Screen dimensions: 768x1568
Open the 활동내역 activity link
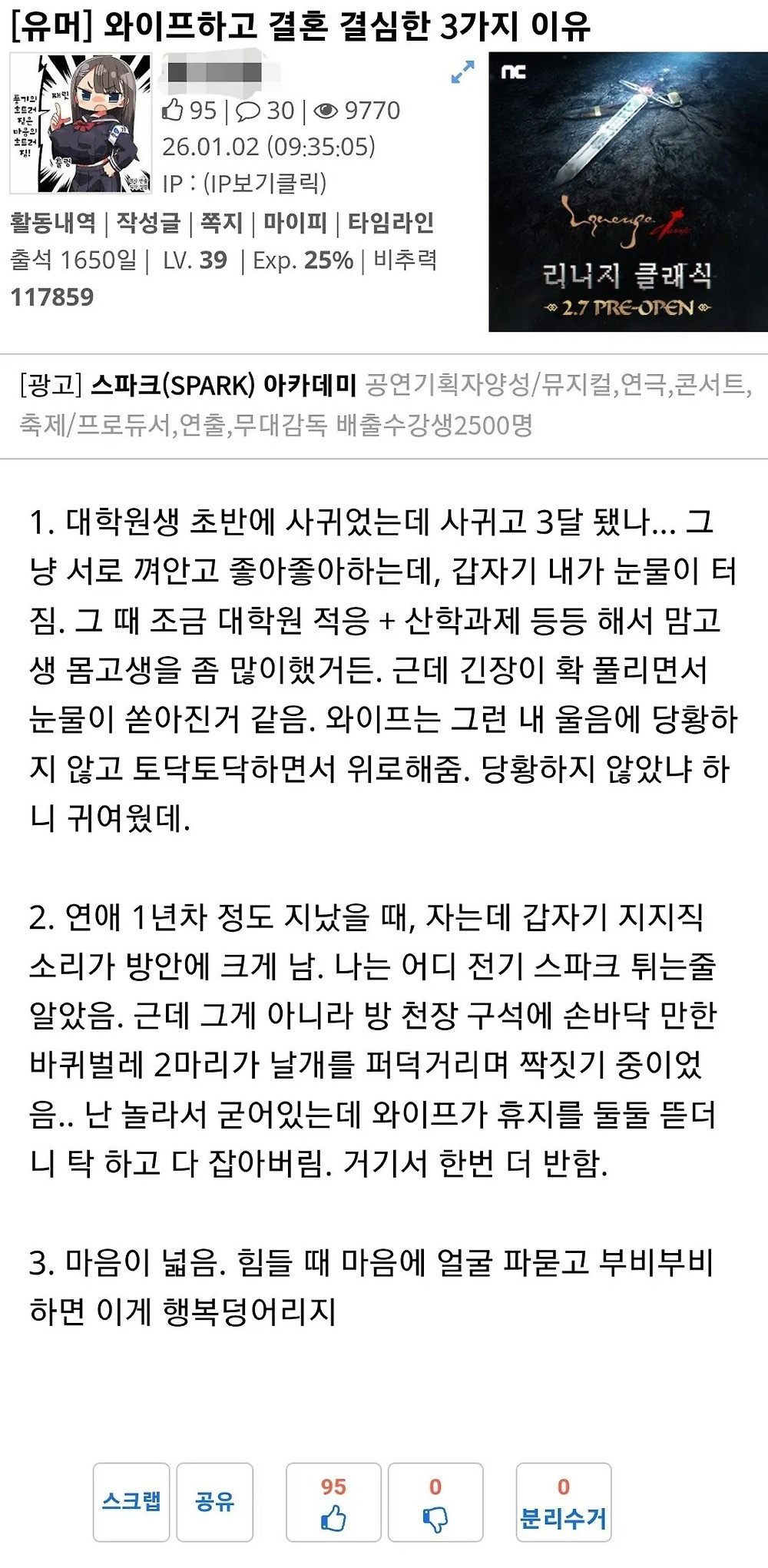pyautogui.click(x=53, y=223)
